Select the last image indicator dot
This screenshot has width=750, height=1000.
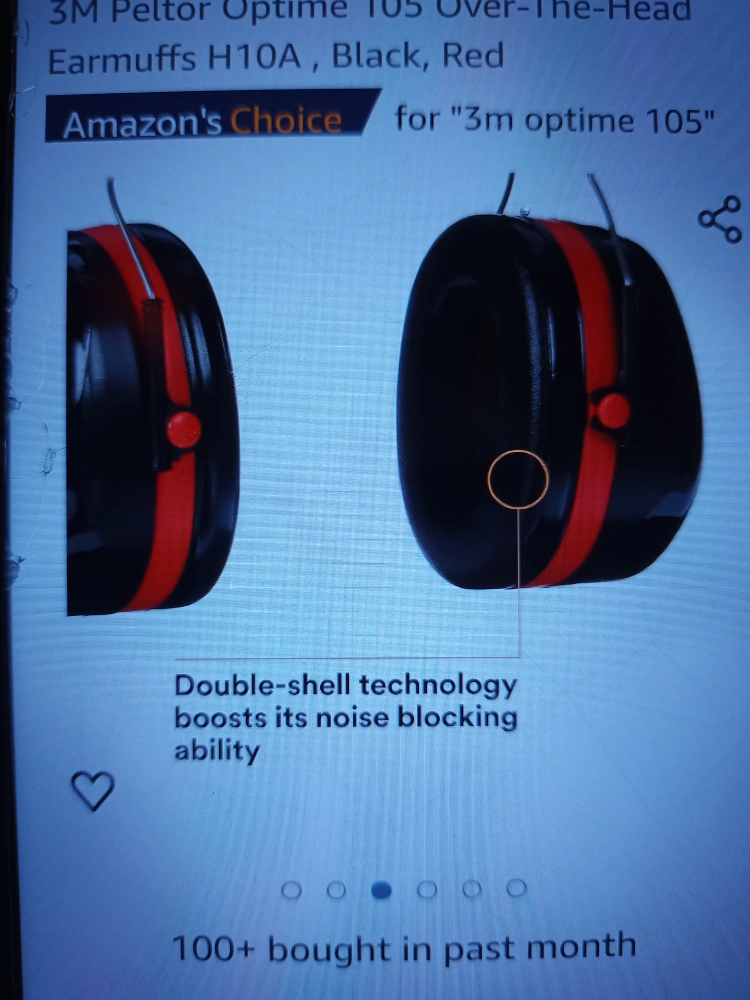[x=516, y=887]
